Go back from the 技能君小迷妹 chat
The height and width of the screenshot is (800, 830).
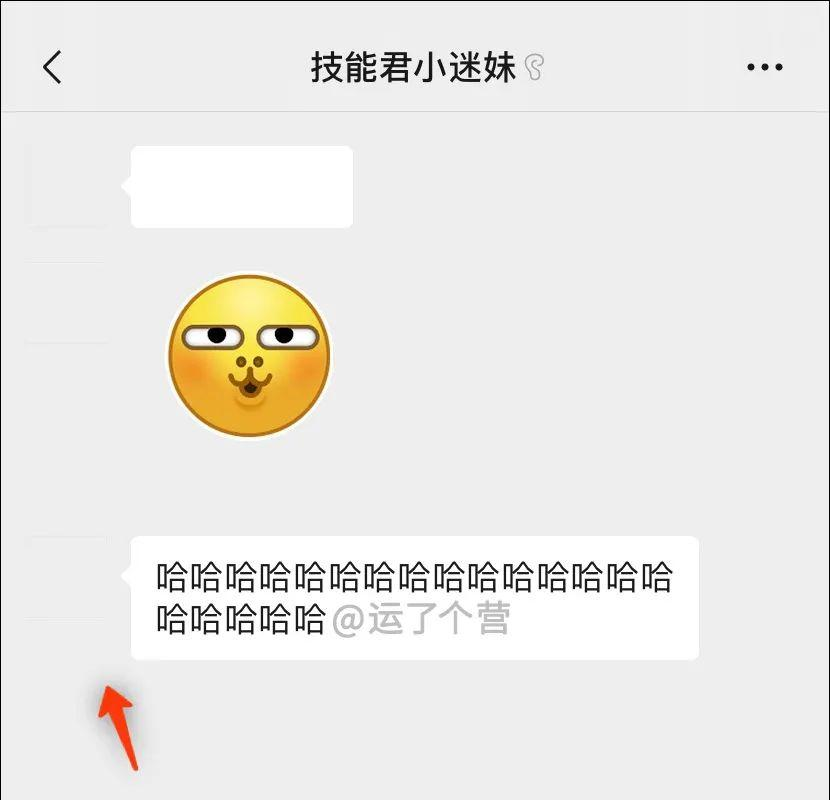pyautogui.click(x=53, y=67)
